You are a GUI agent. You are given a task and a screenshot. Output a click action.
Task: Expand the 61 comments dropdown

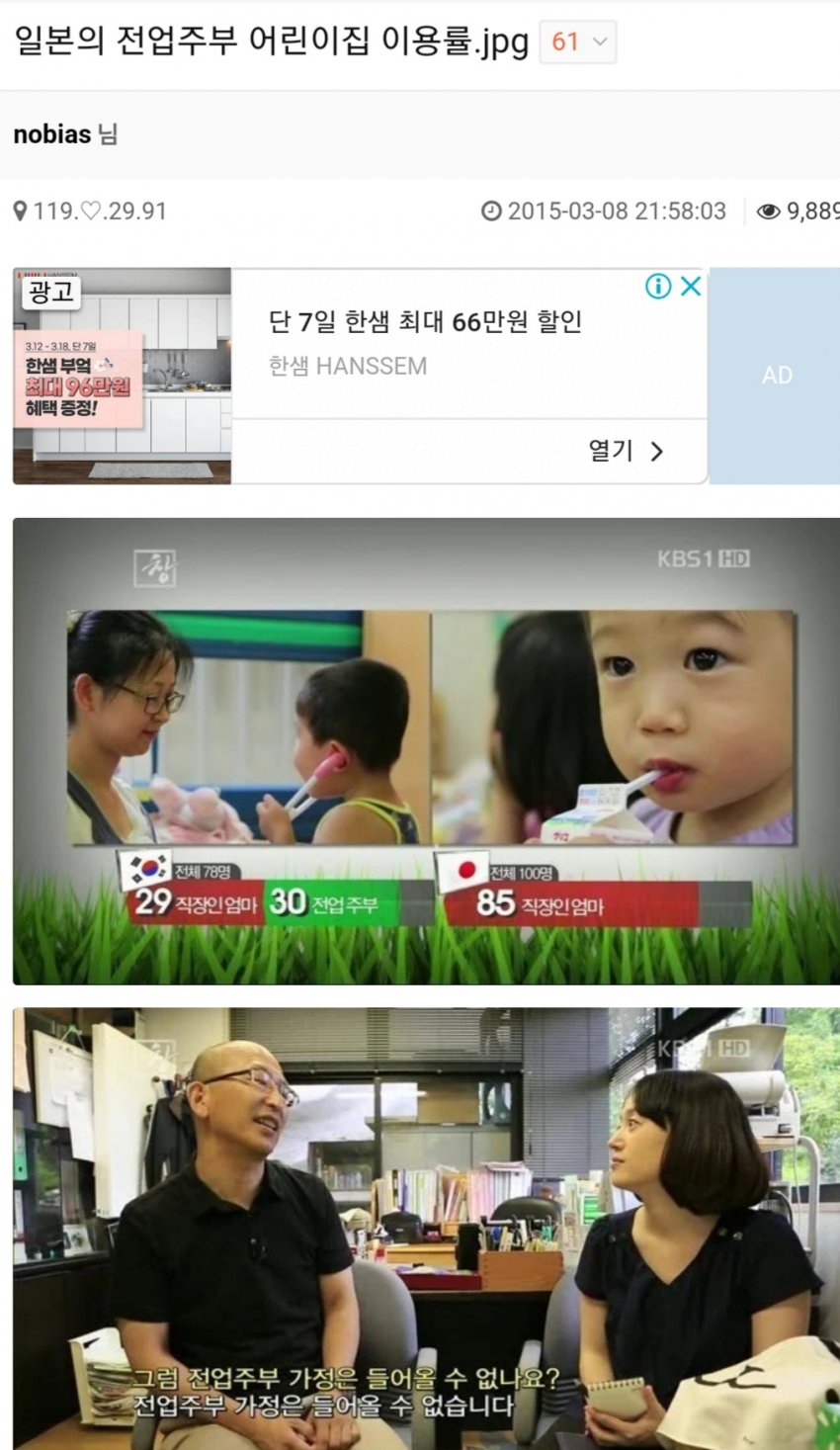click(578, 43)
